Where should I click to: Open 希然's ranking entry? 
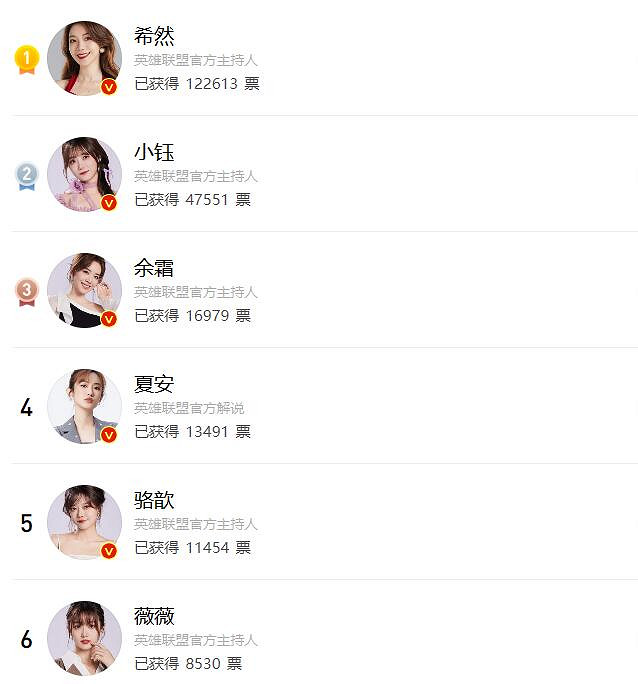(154, 37)
